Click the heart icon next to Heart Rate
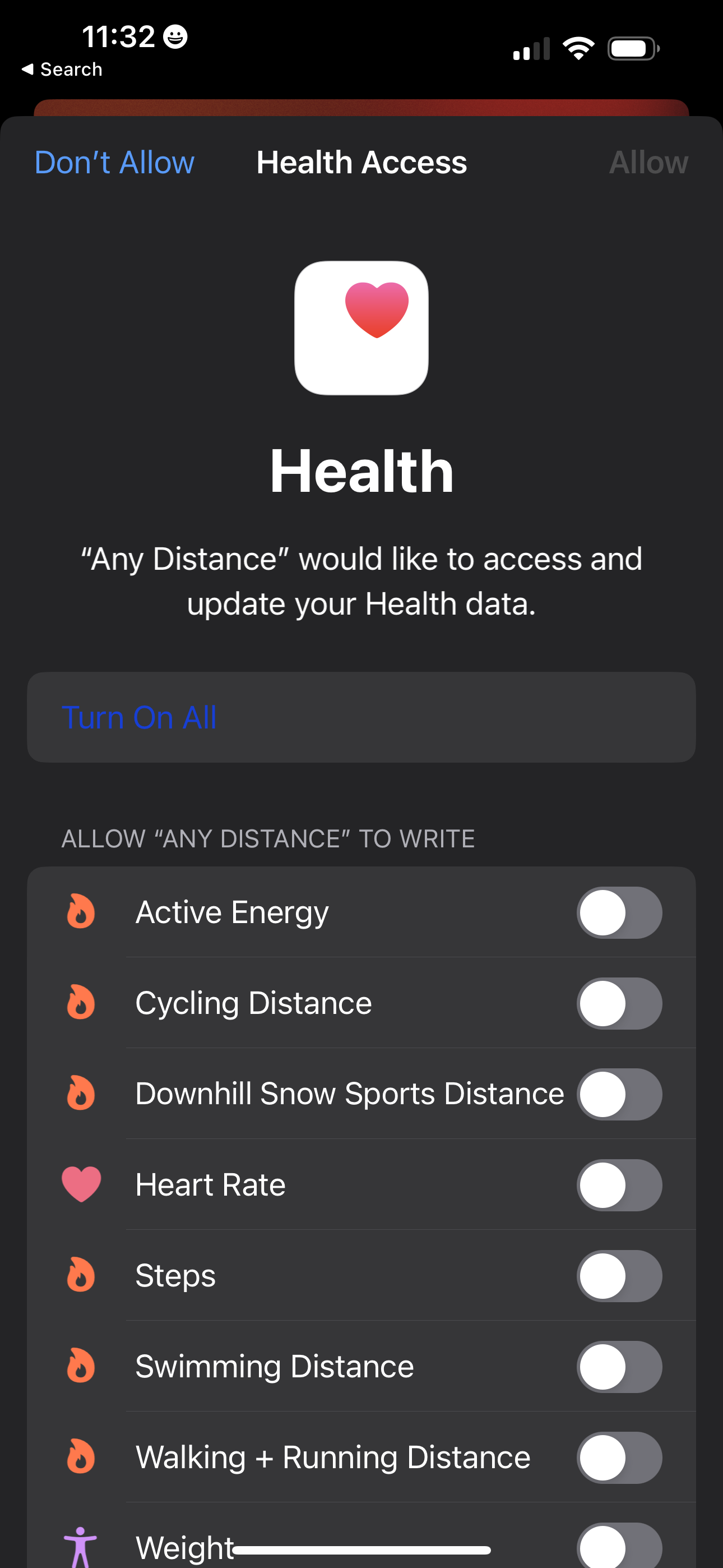Image resolution: width=723 pixels, height=1568 pixels. [x=81, y=1184]
